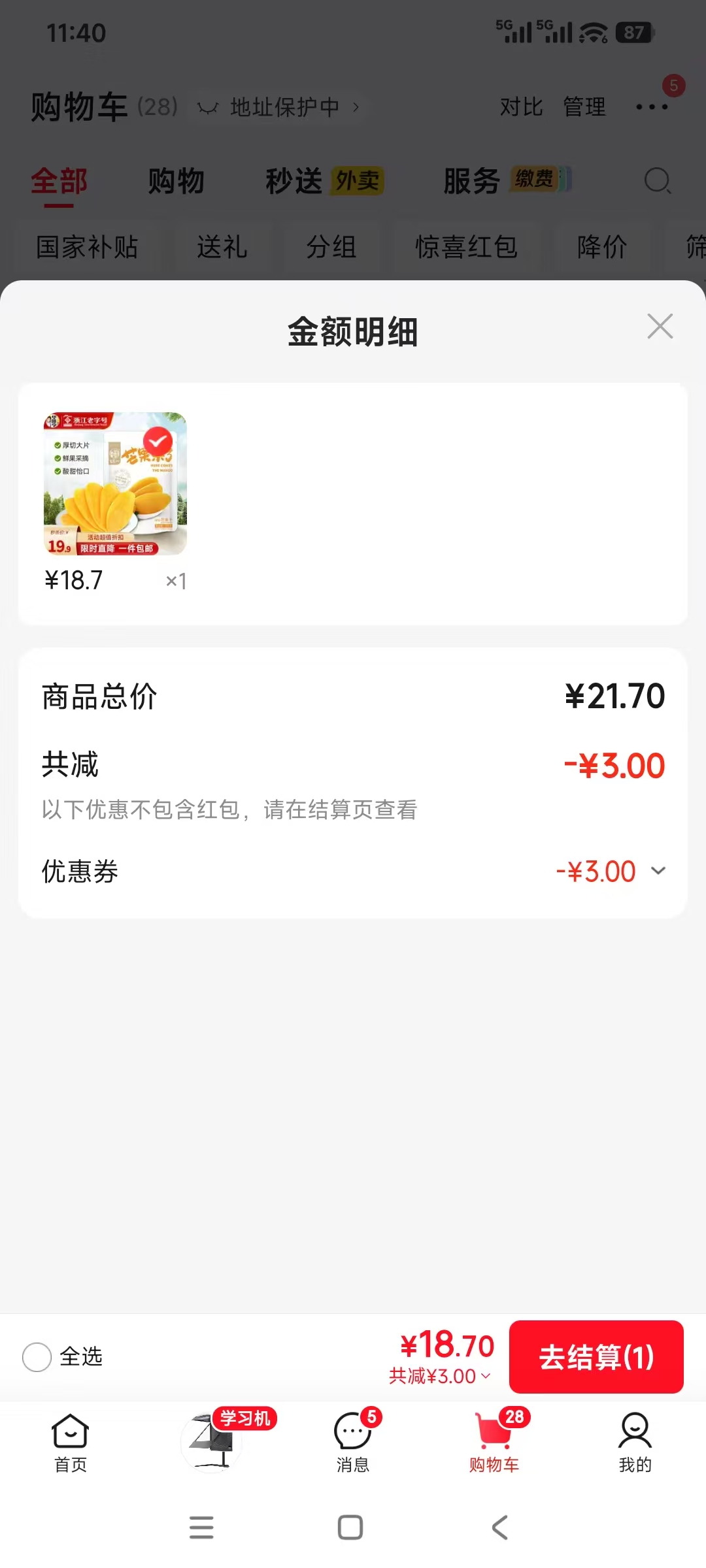This screenshot has height=1568, width=706.
Task: Expand the 优惠券 discount details
Action: point(658,870)
